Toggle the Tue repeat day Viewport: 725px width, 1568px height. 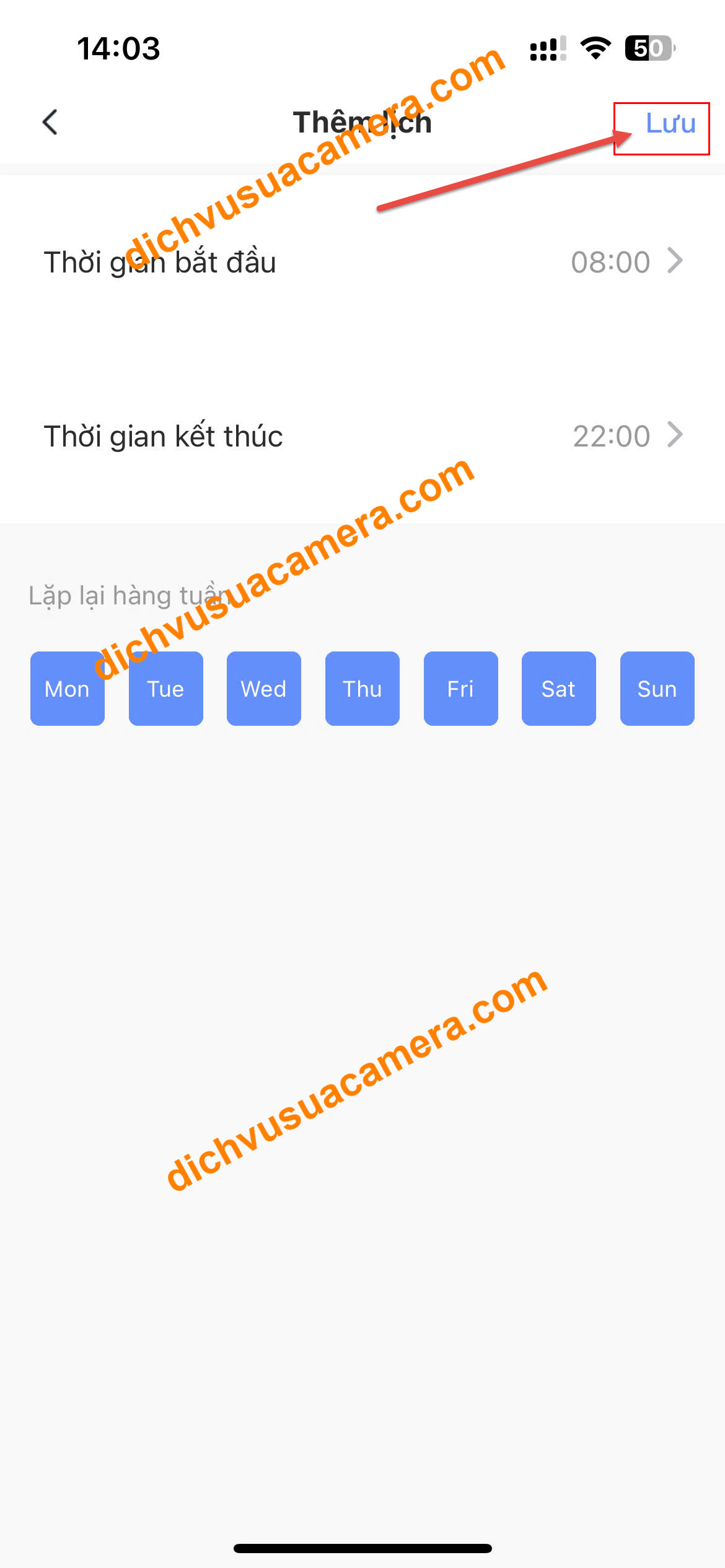point(165,689)
